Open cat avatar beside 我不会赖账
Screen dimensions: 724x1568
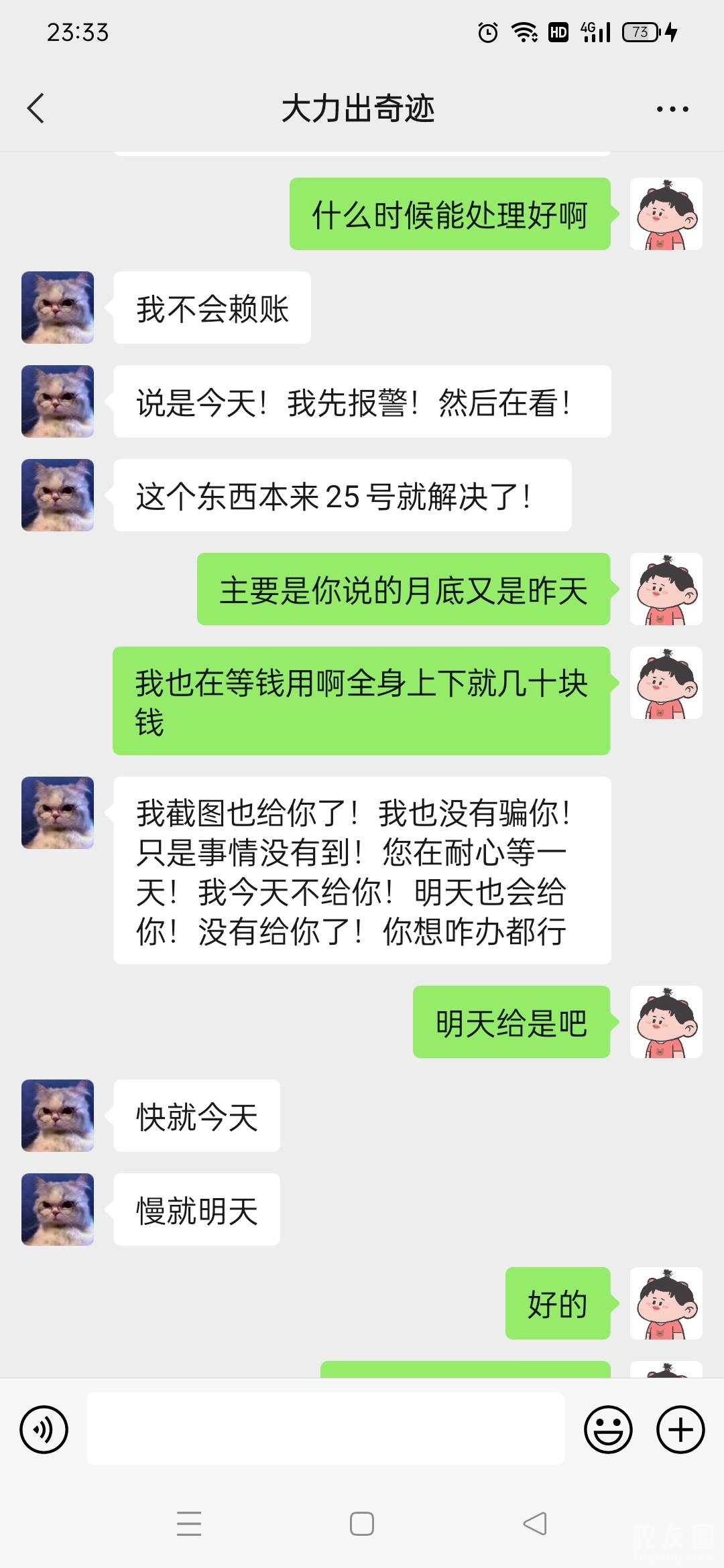click(58, 308)
